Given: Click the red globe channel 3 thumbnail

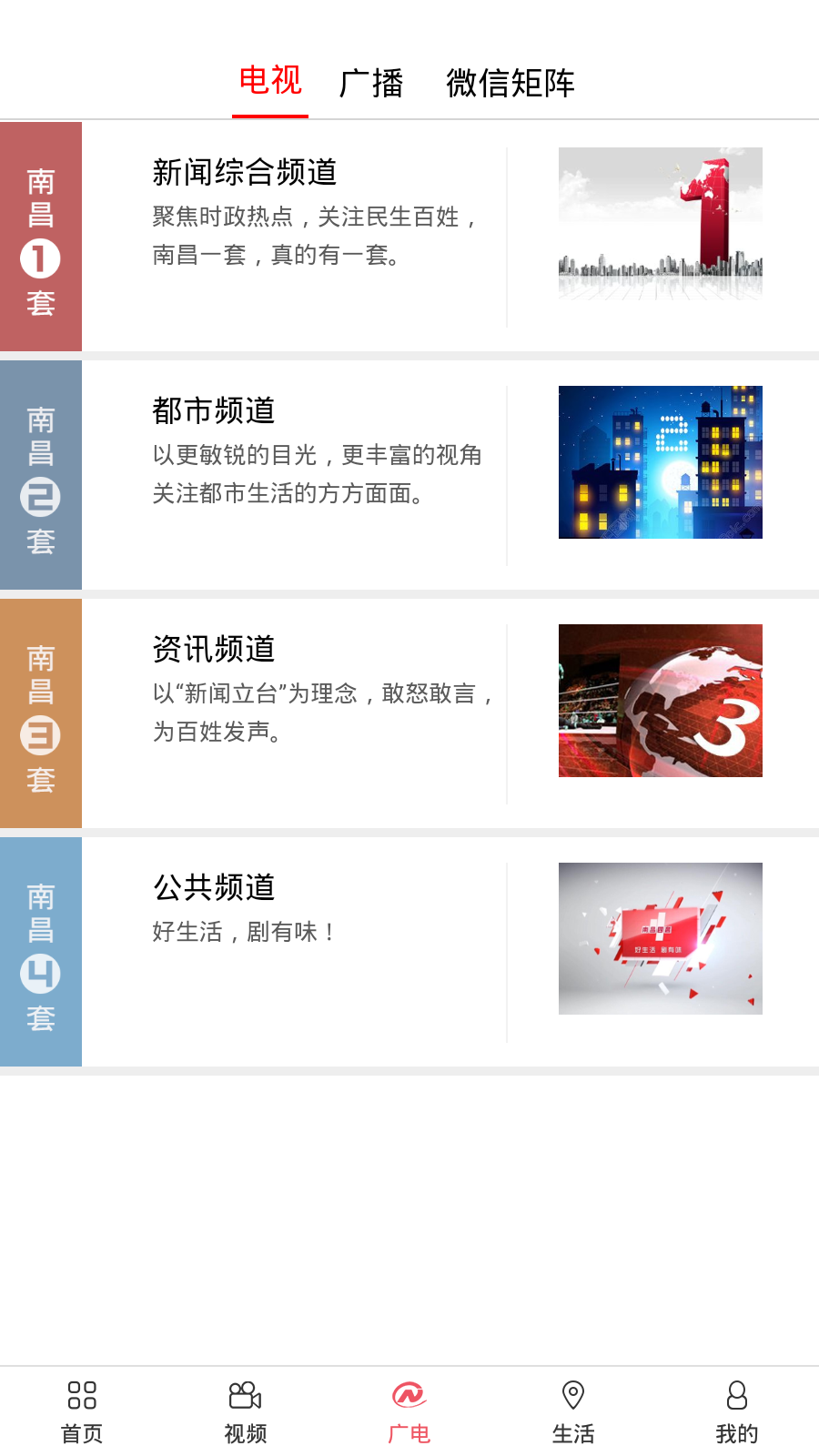Looking at the screenshot, I should (661, 699).
